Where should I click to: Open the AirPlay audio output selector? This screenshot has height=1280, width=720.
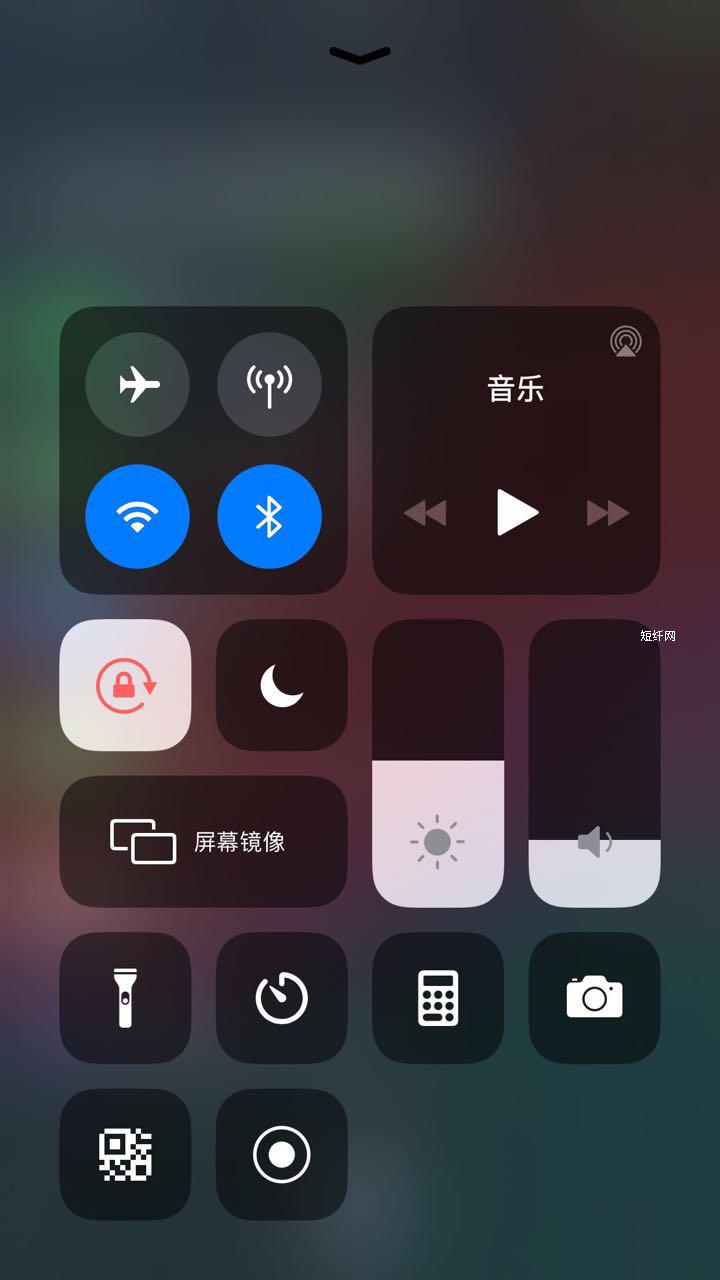[626, 342]
